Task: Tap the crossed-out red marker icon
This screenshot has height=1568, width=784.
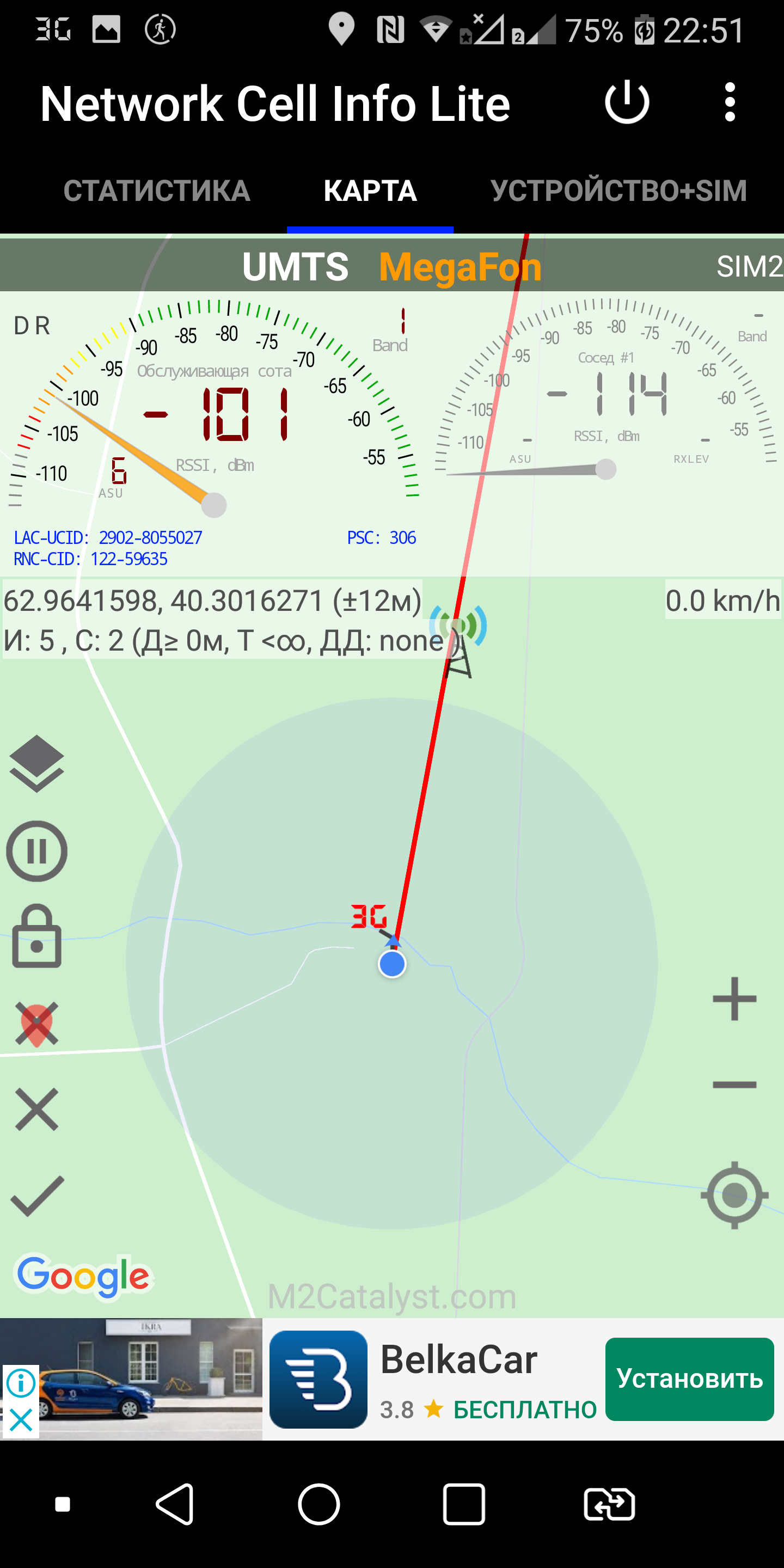Action: pos(36,1024)
